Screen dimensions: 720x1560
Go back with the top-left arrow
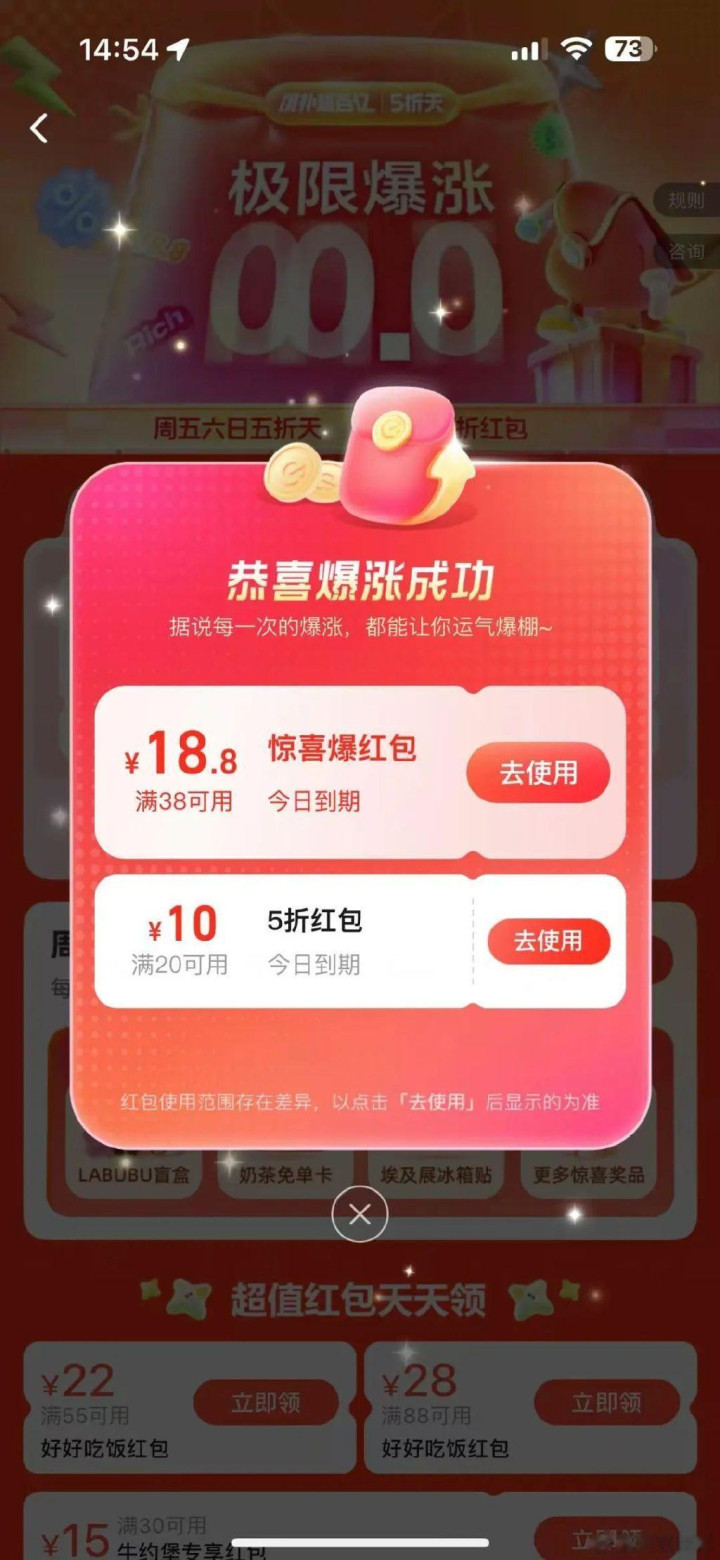(39, 128)
